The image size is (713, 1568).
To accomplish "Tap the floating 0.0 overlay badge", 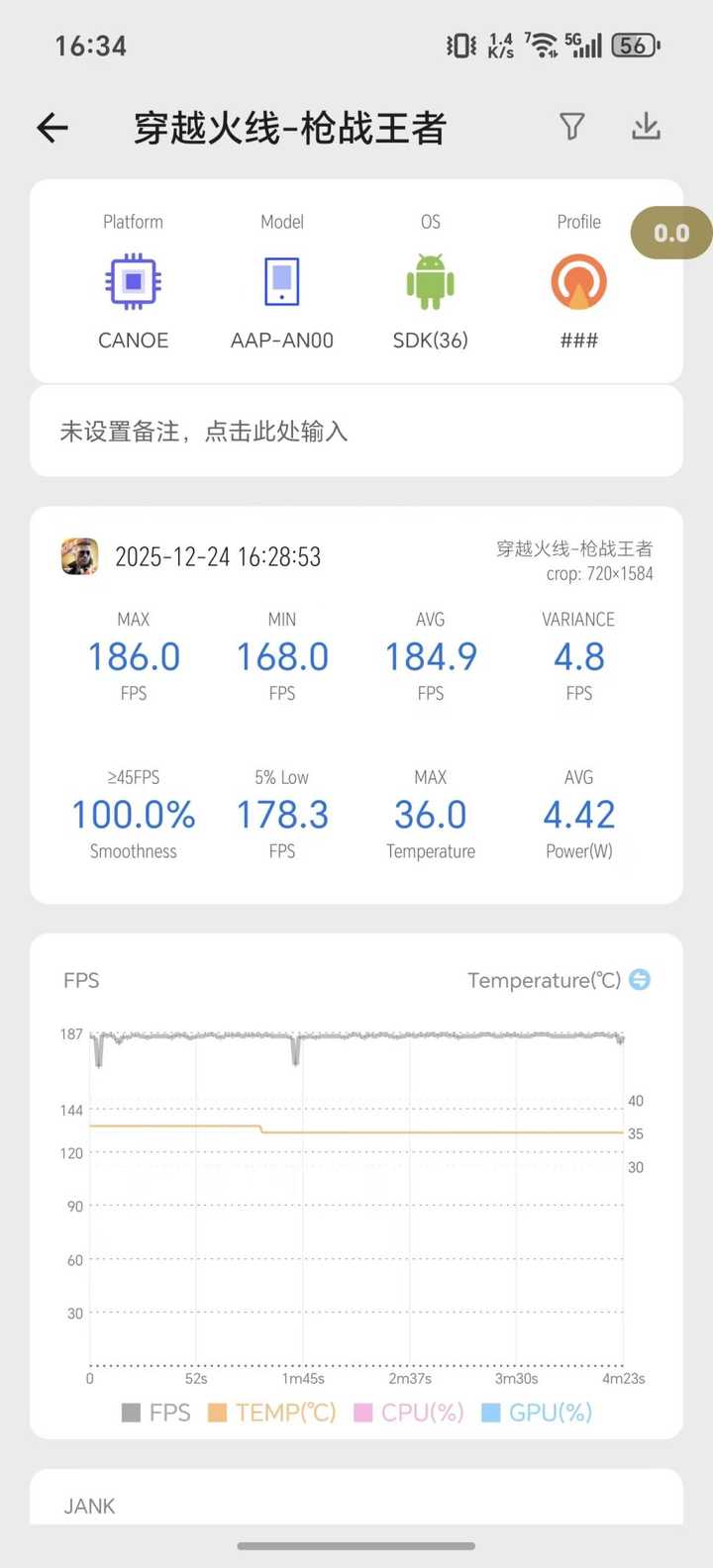I will point(671,234).
